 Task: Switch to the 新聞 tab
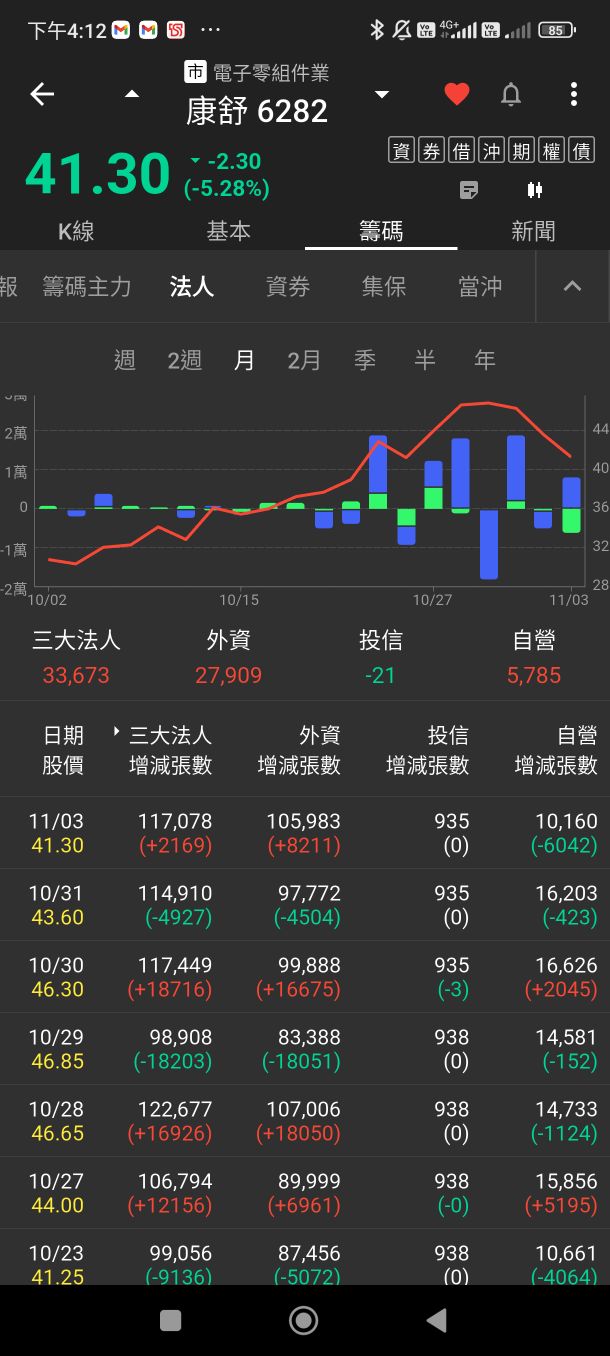533,232
